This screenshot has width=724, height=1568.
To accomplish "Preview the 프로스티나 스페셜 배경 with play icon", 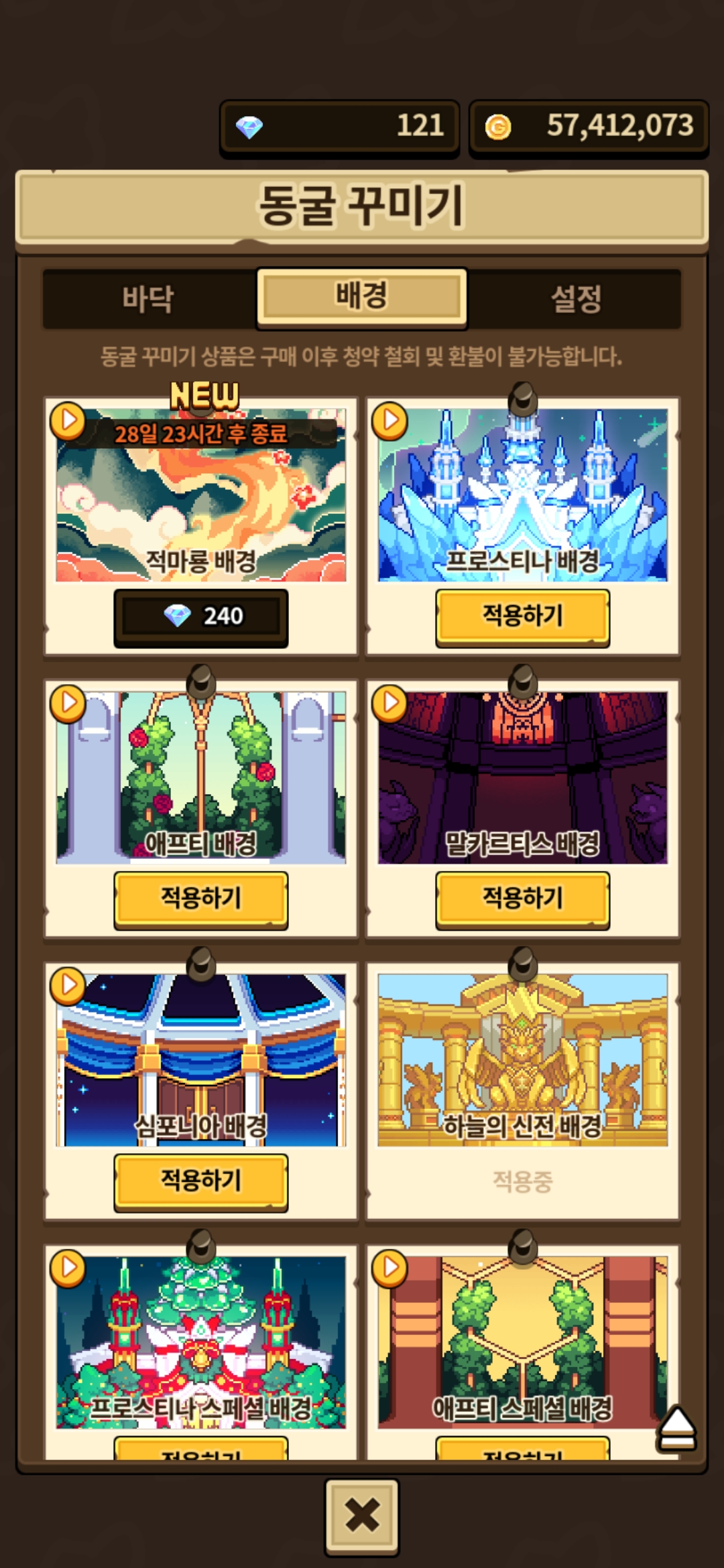I will pyautogui.click(x=68, y=1268).
